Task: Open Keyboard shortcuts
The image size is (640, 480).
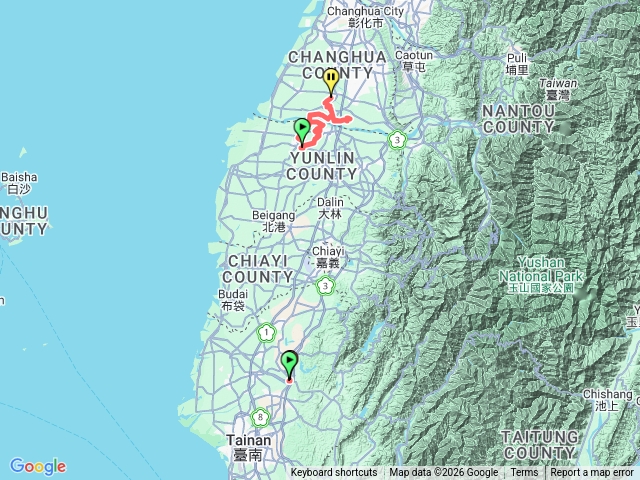Action: click(x=334, y=473)
